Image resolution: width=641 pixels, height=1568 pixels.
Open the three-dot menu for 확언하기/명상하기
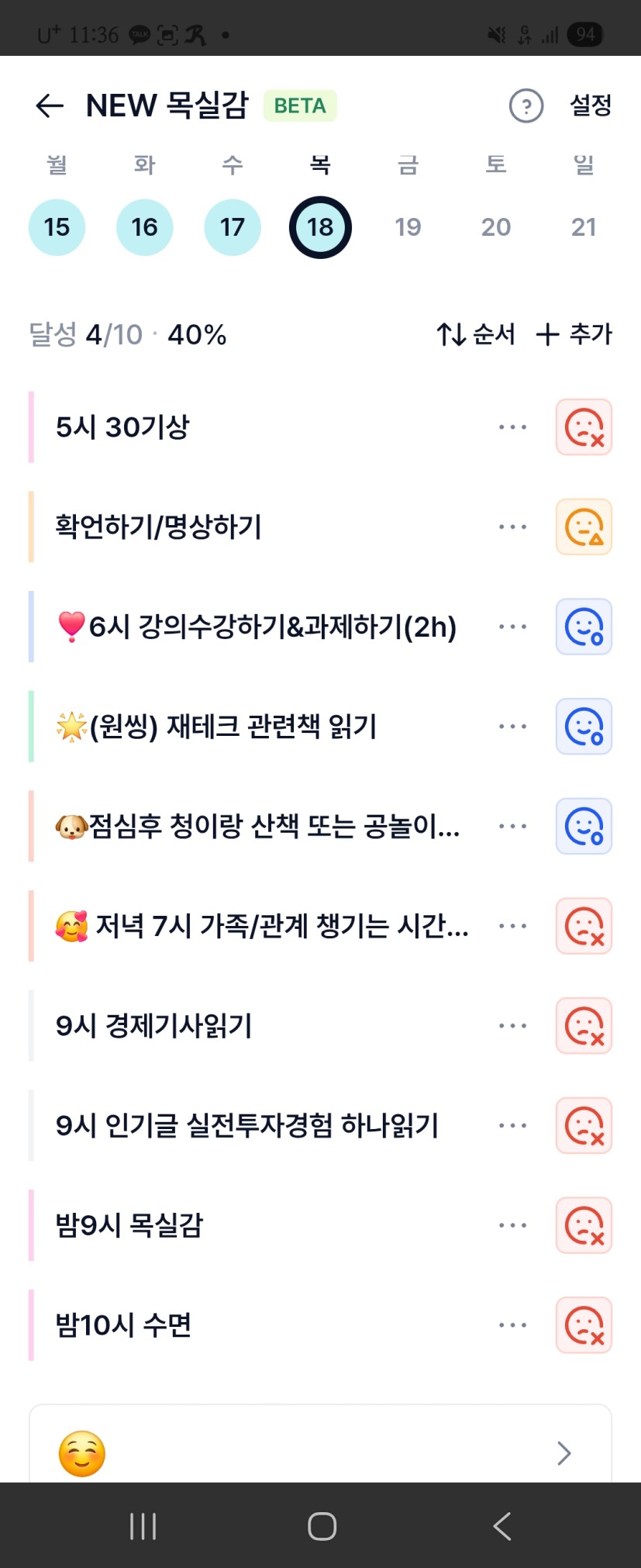[x=512, y=527]
